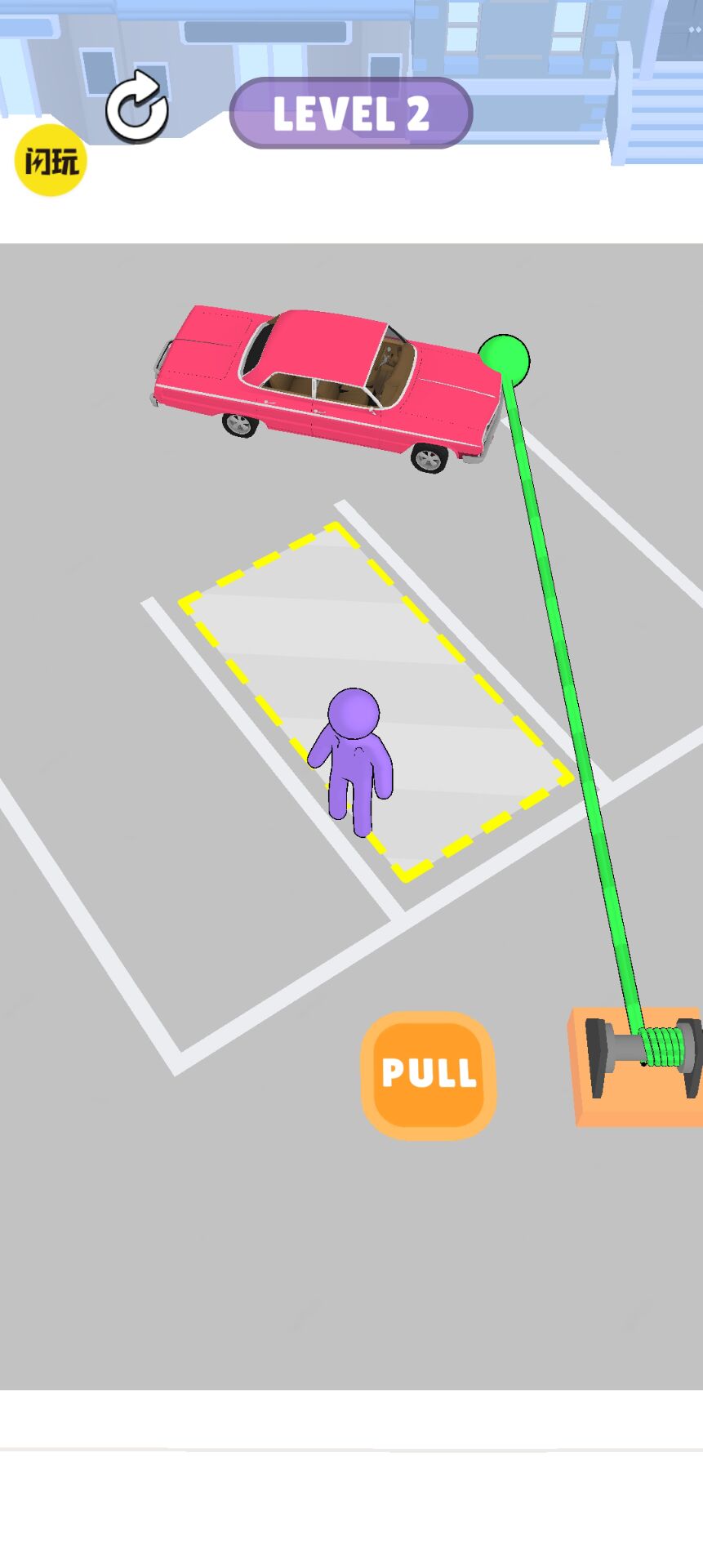703x1568 pixels.
Task: Restart the level with the reload icon
Action: 136,108
